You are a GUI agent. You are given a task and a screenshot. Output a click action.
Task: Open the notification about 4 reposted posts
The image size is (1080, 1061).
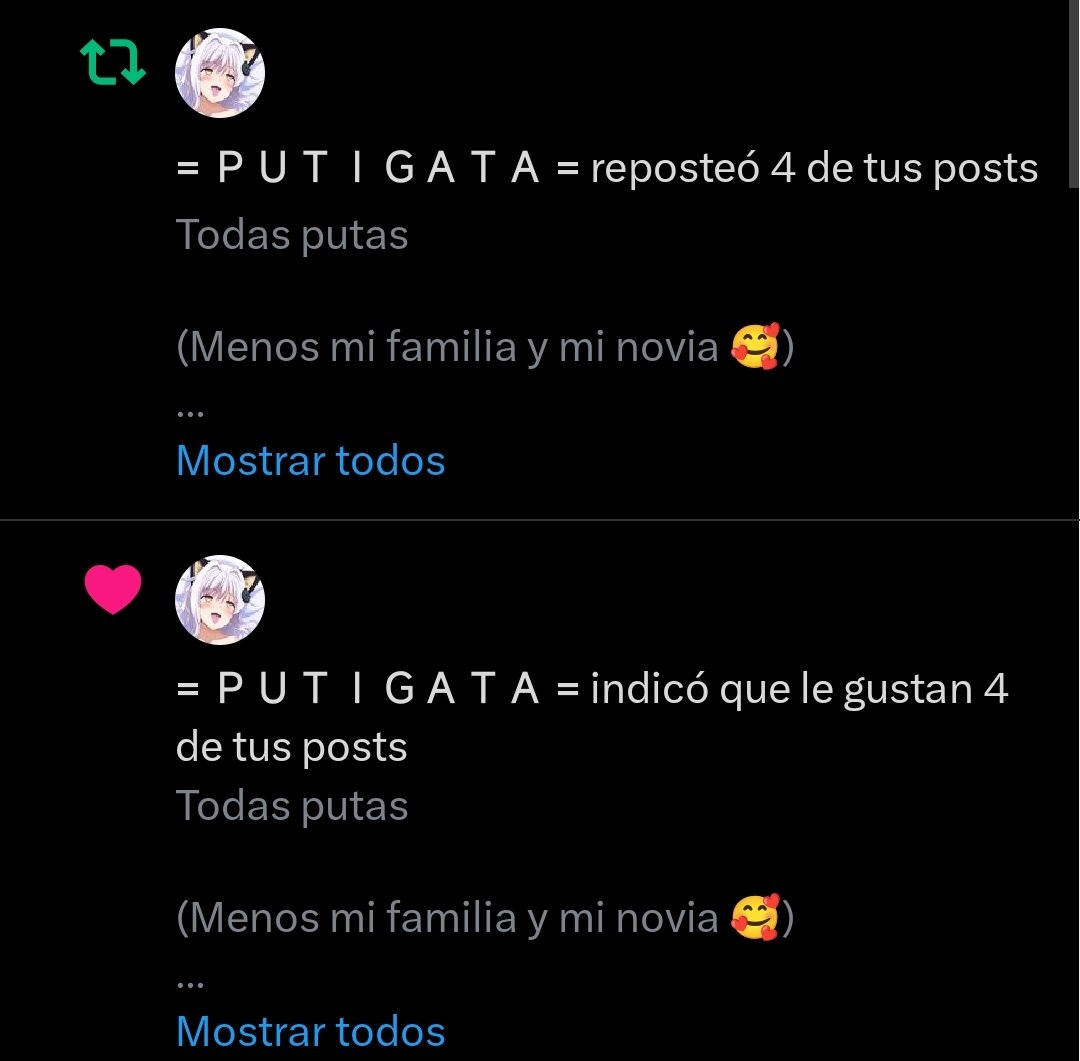[607, 169]
